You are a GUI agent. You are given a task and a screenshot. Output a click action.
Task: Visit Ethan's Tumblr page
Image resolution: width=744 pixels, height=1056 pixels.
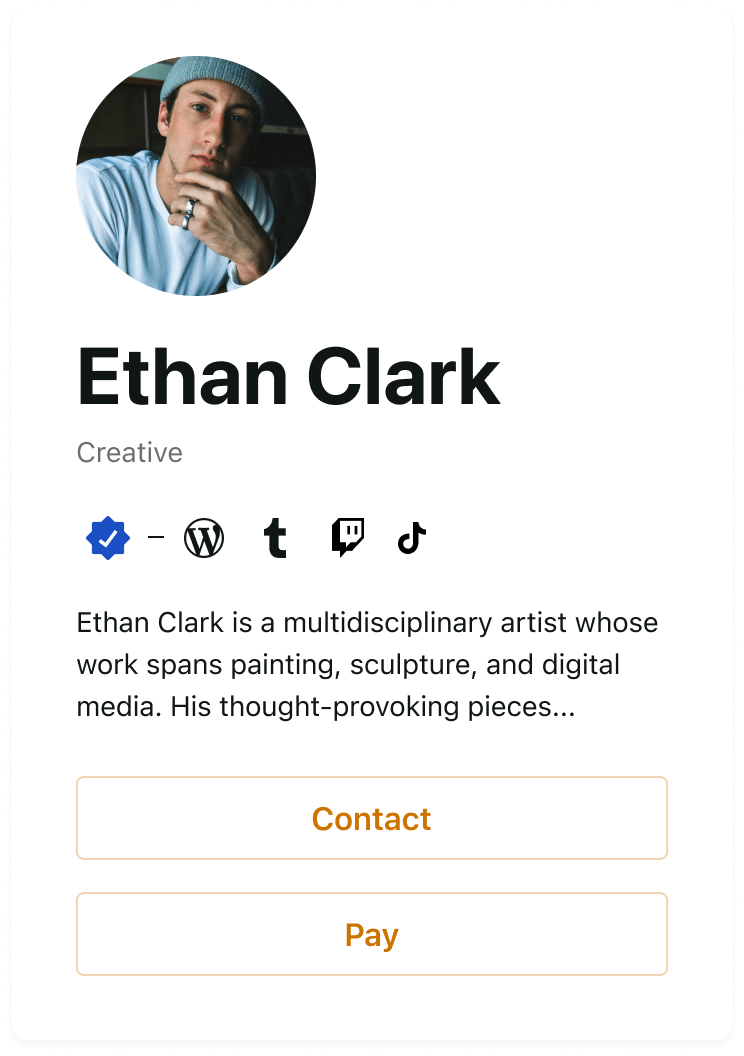tap(275, 537)
